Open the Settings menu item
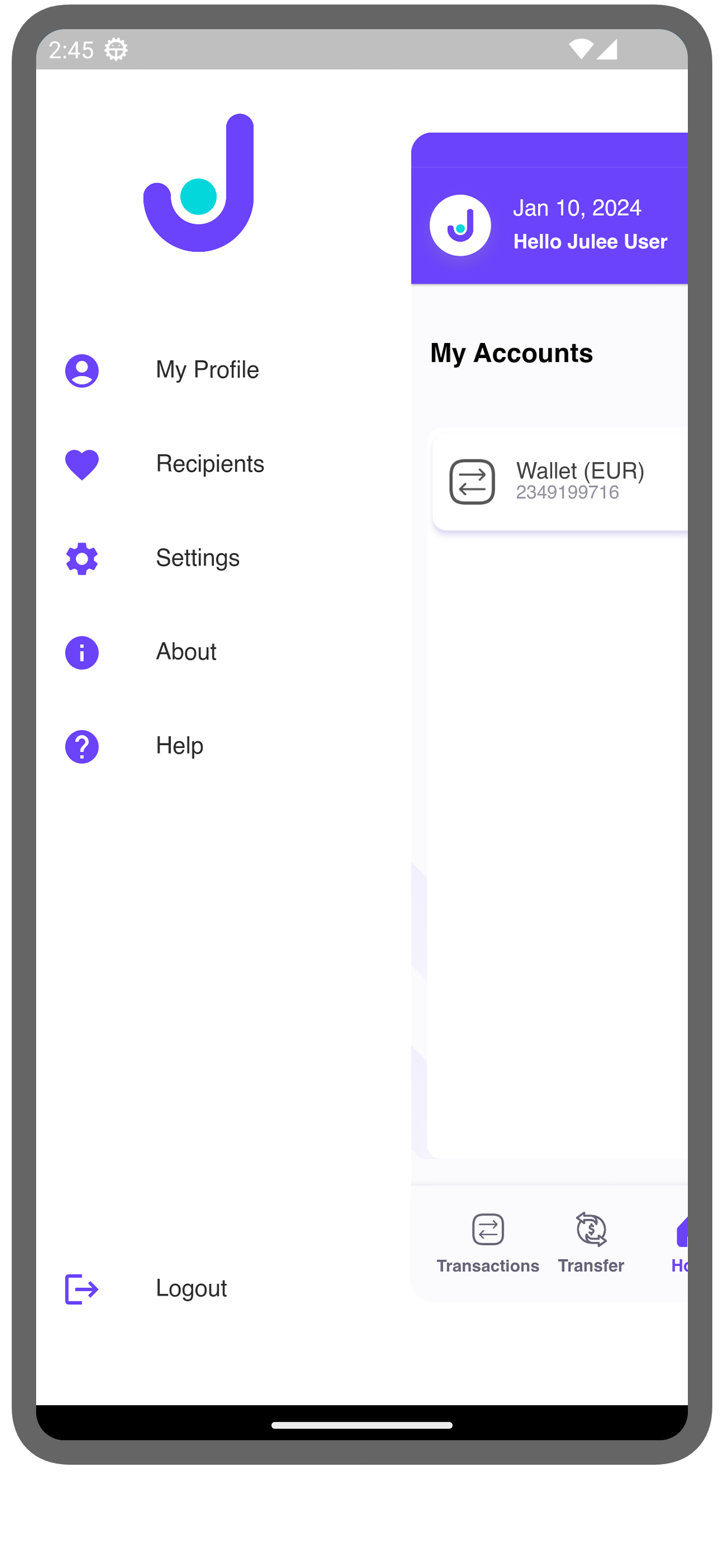 [197, 558]
